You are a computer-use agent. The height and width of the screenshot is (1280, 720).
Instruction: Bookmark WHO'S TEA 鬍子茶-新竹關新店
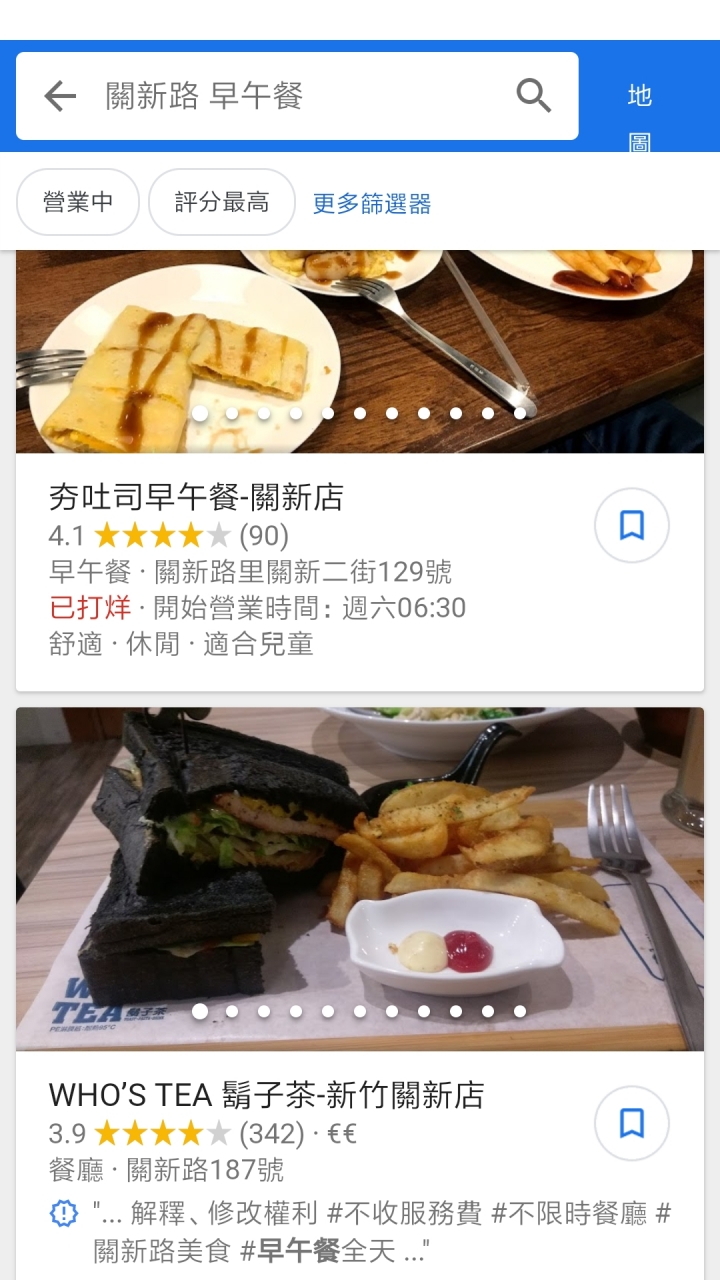631,1123
